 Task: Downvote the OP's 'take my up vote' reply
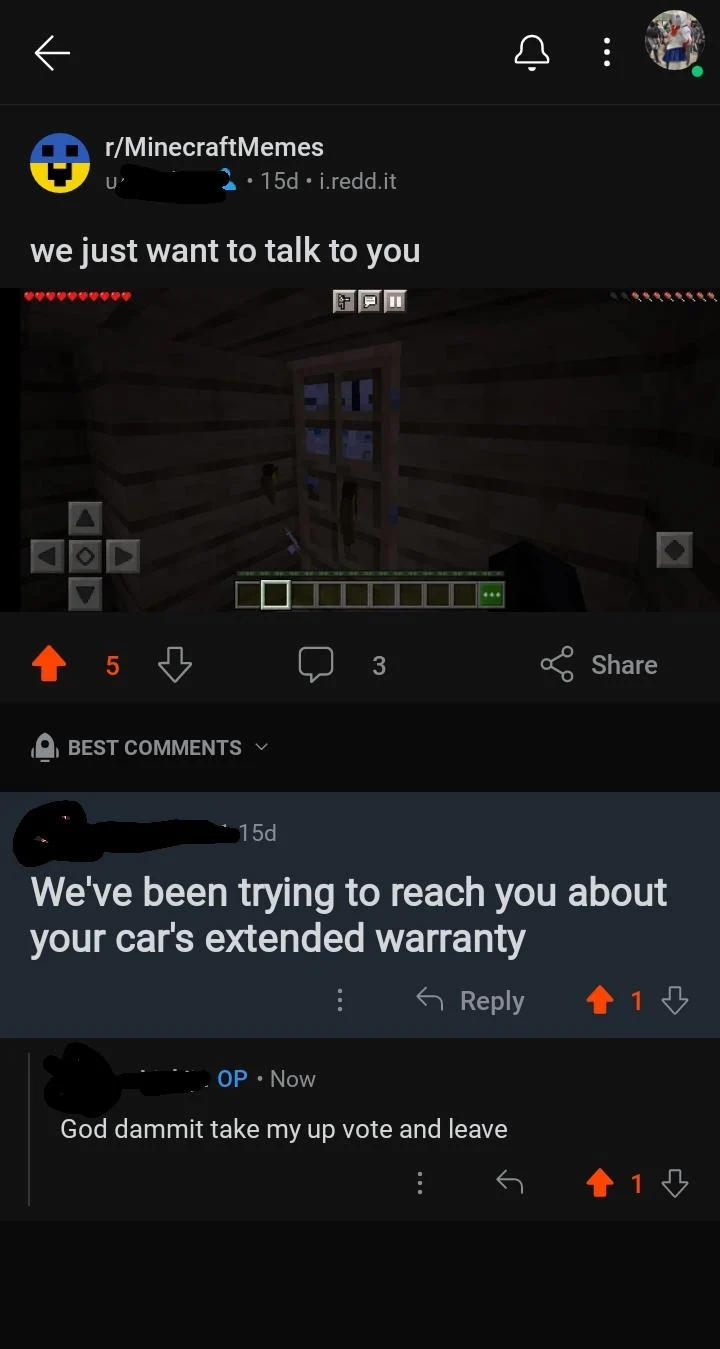(676, 1184)
